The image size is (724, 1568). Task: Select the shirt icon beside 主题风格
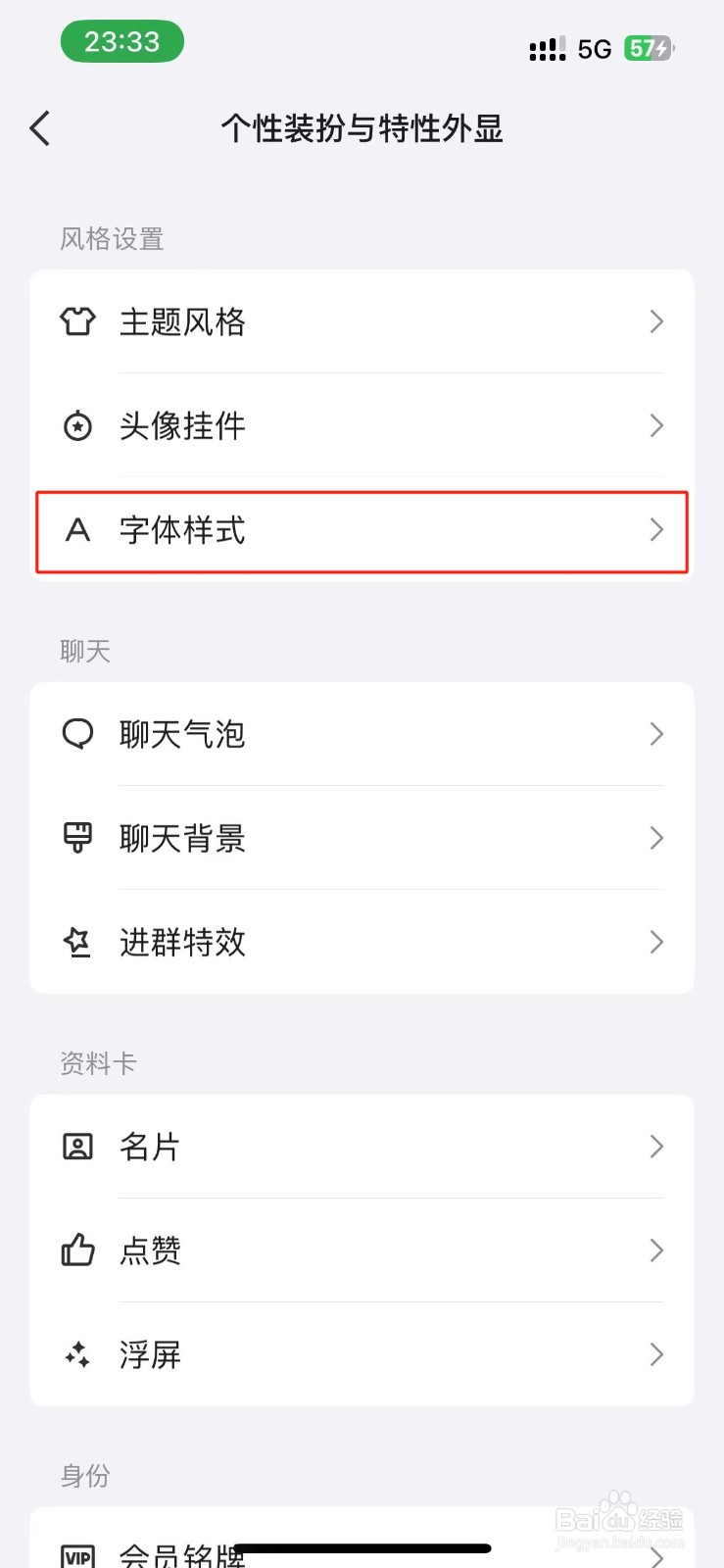point(78,321)
